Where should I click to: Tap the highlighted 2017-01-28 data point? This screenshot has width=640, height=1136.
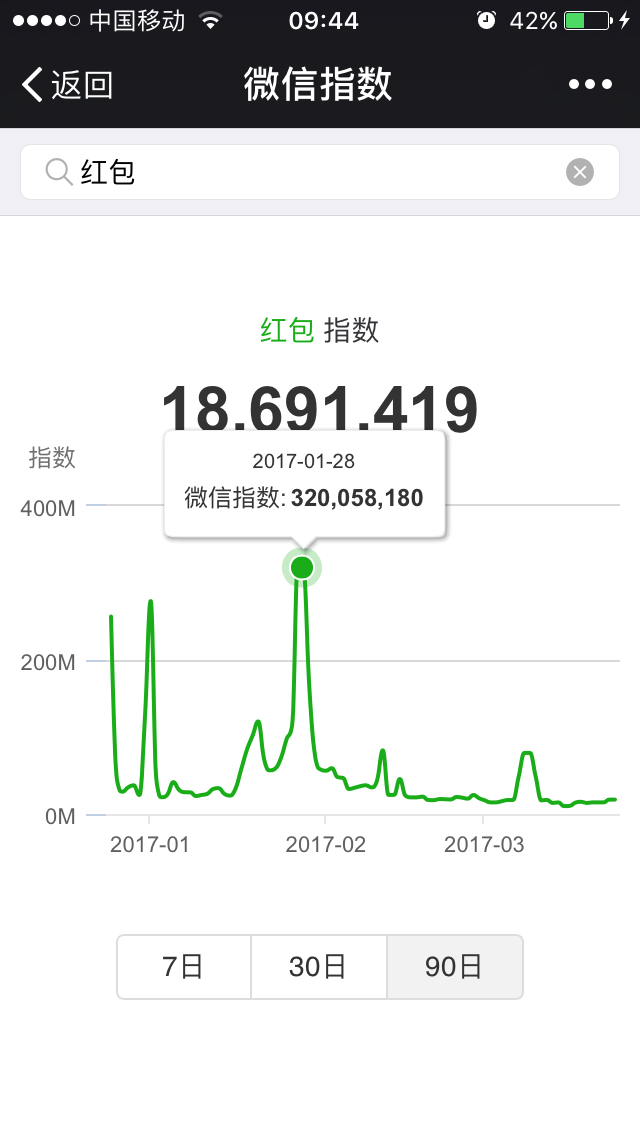302,568
